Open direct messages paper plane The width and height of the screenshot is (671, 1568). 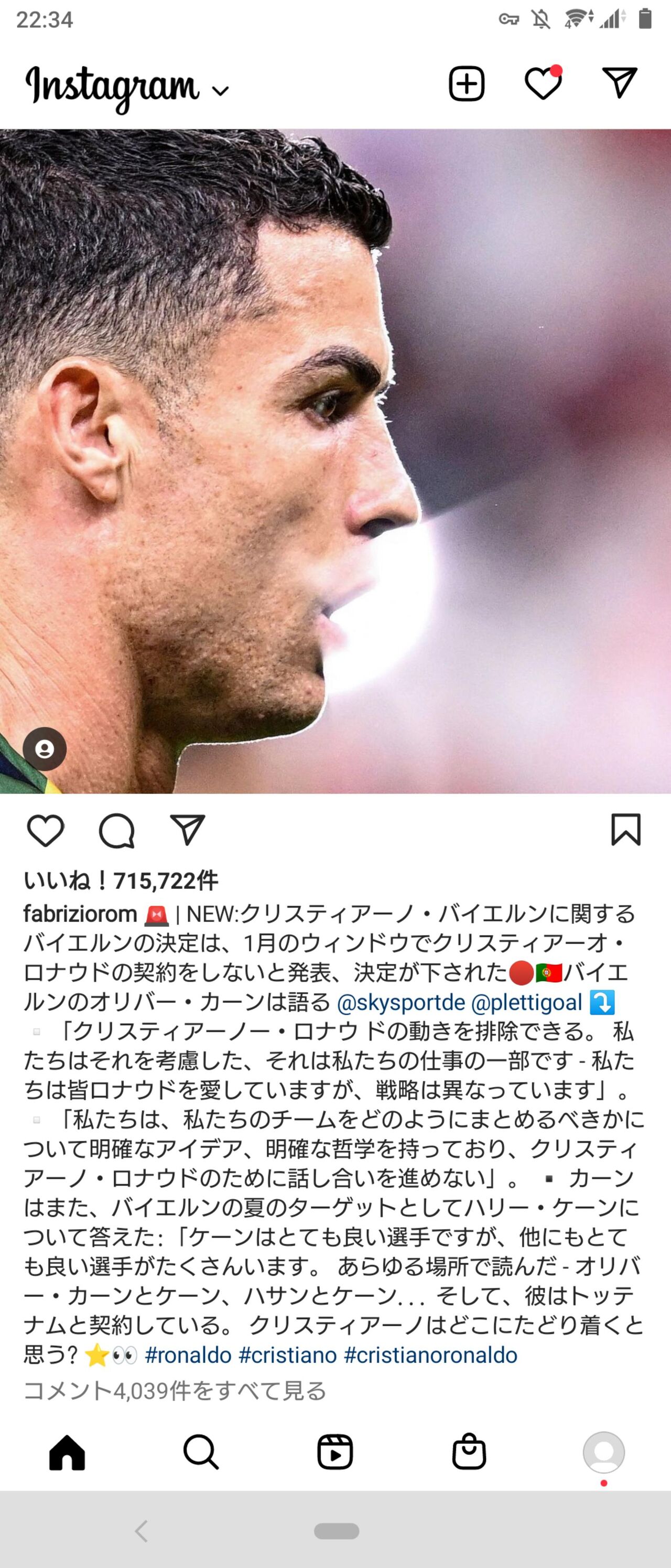pos(619,82)
